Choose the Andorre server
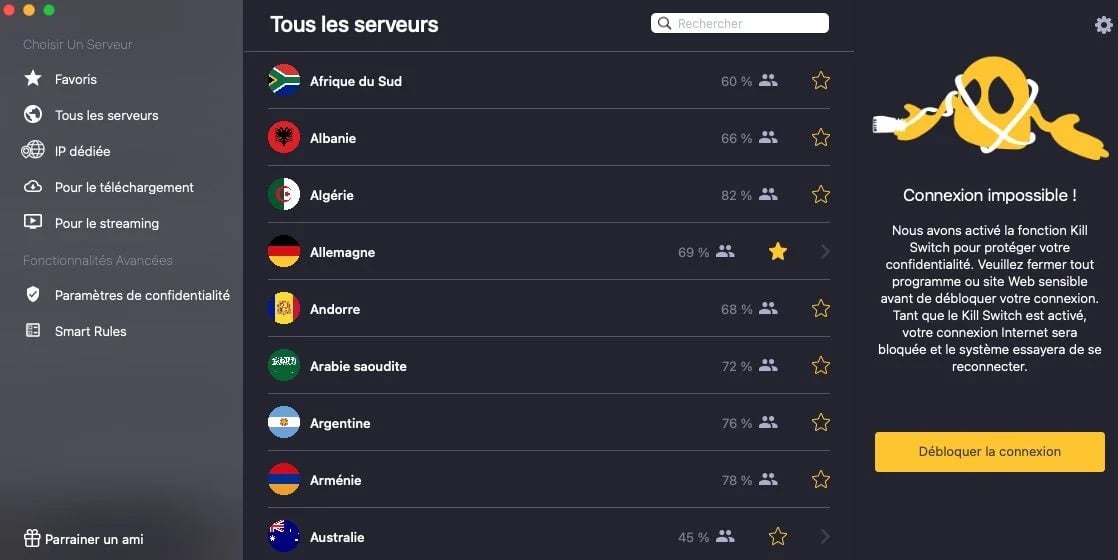The image size is (1118, 560). coord(335,309)
